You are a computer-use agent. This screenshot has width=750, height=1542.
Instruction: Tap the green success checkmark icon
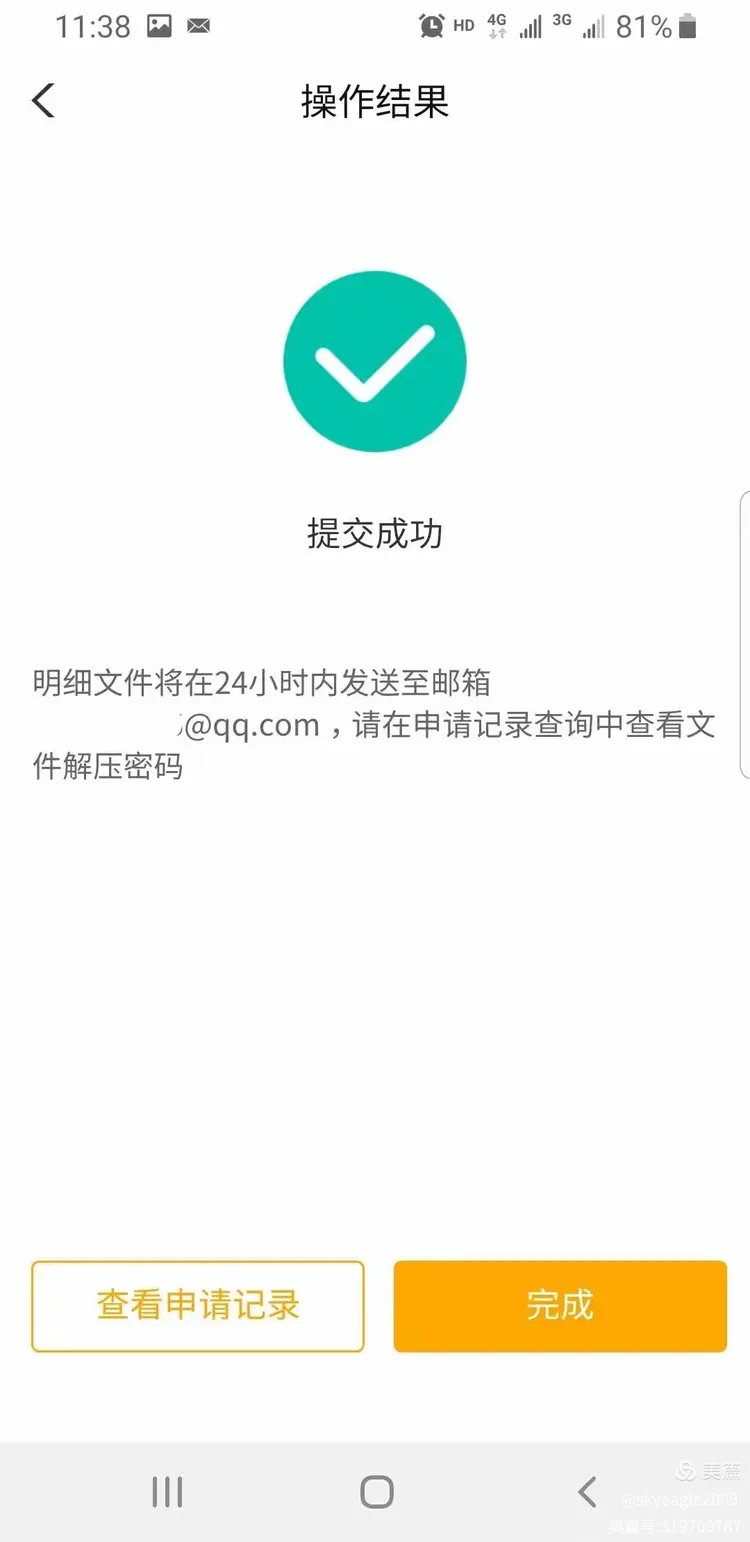pyautogui.click(x=375, y=362)
